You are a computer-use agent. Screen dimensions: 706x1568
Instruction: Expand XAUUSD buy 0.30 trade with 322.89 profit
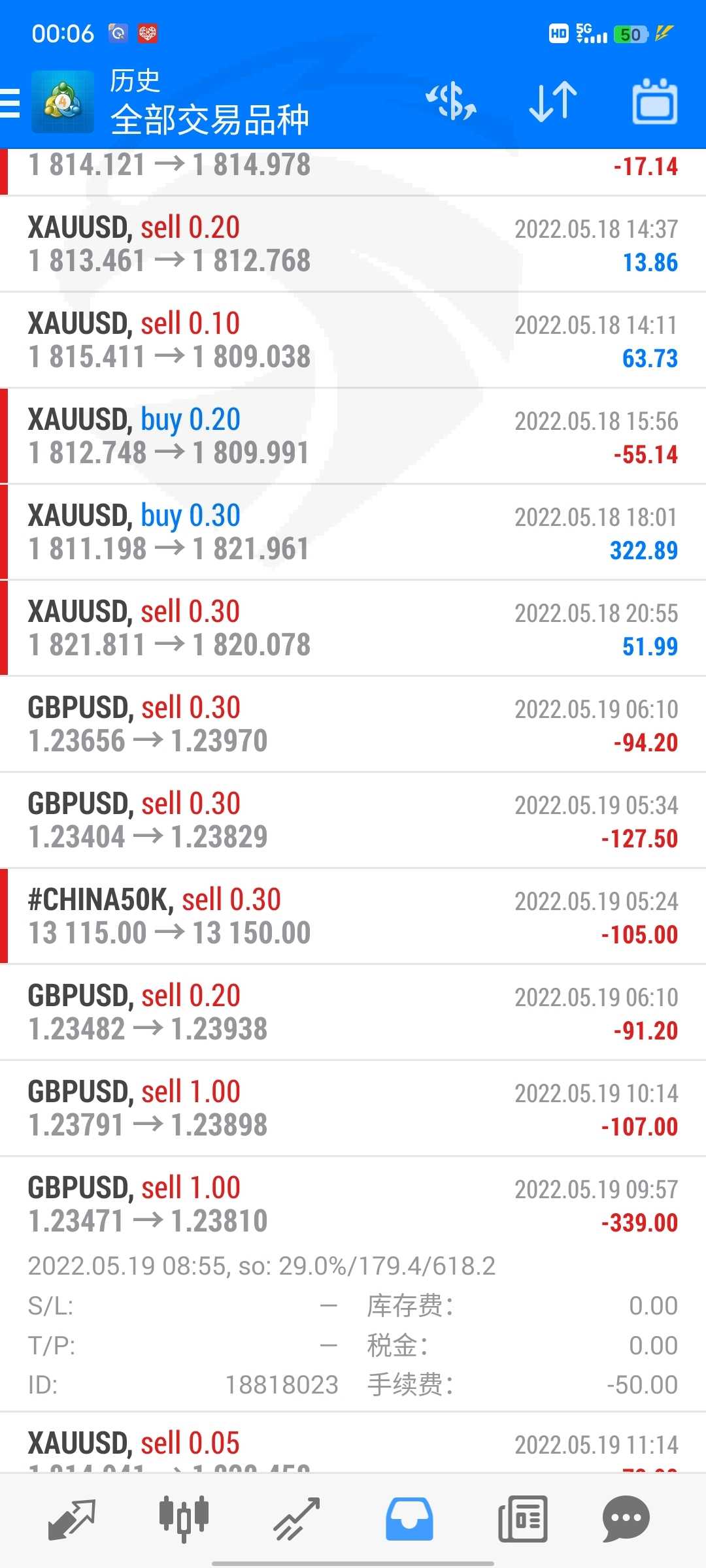pos(353,532)
